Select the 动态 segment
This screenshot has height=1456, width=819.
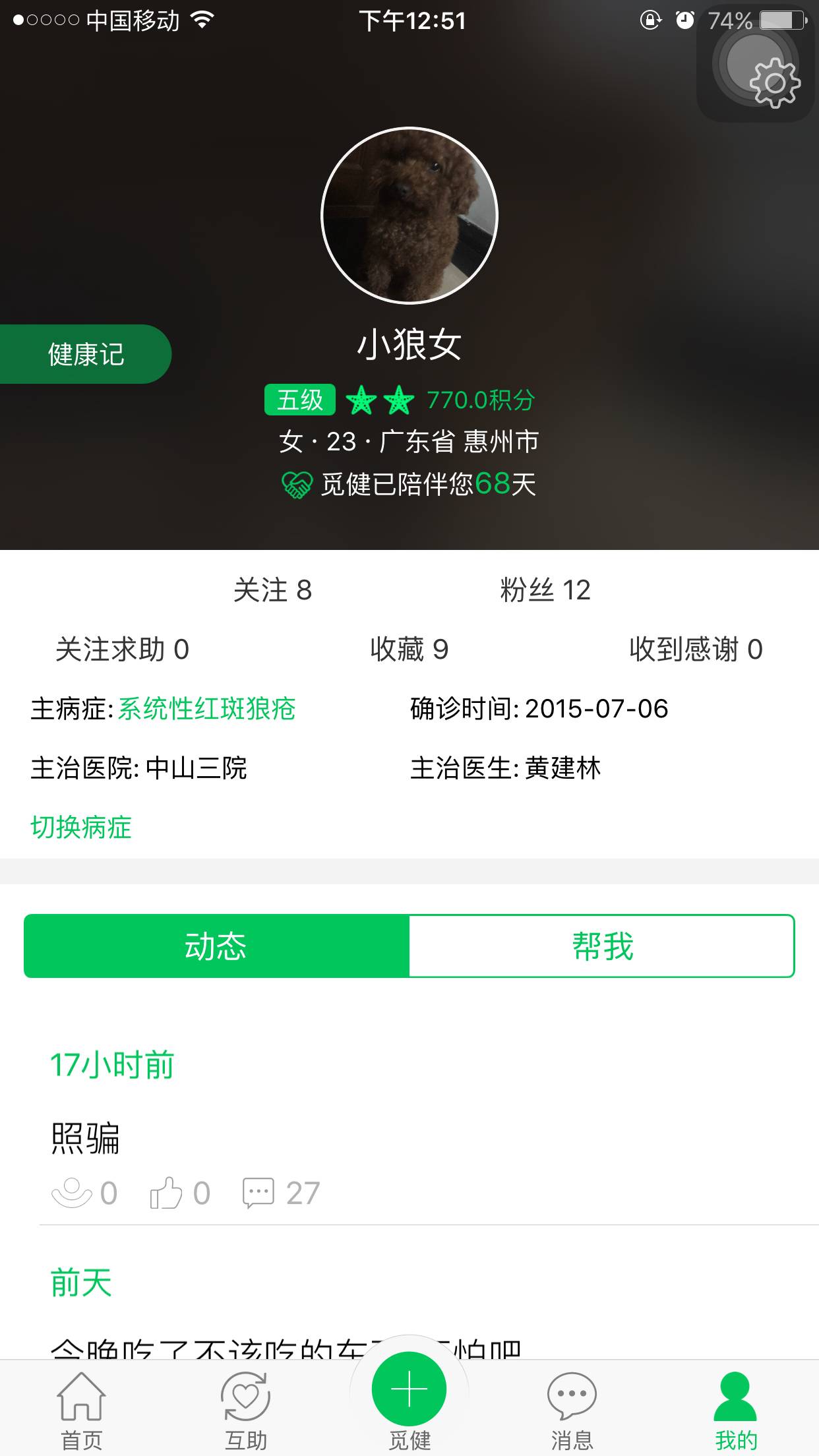pos(216,946)
